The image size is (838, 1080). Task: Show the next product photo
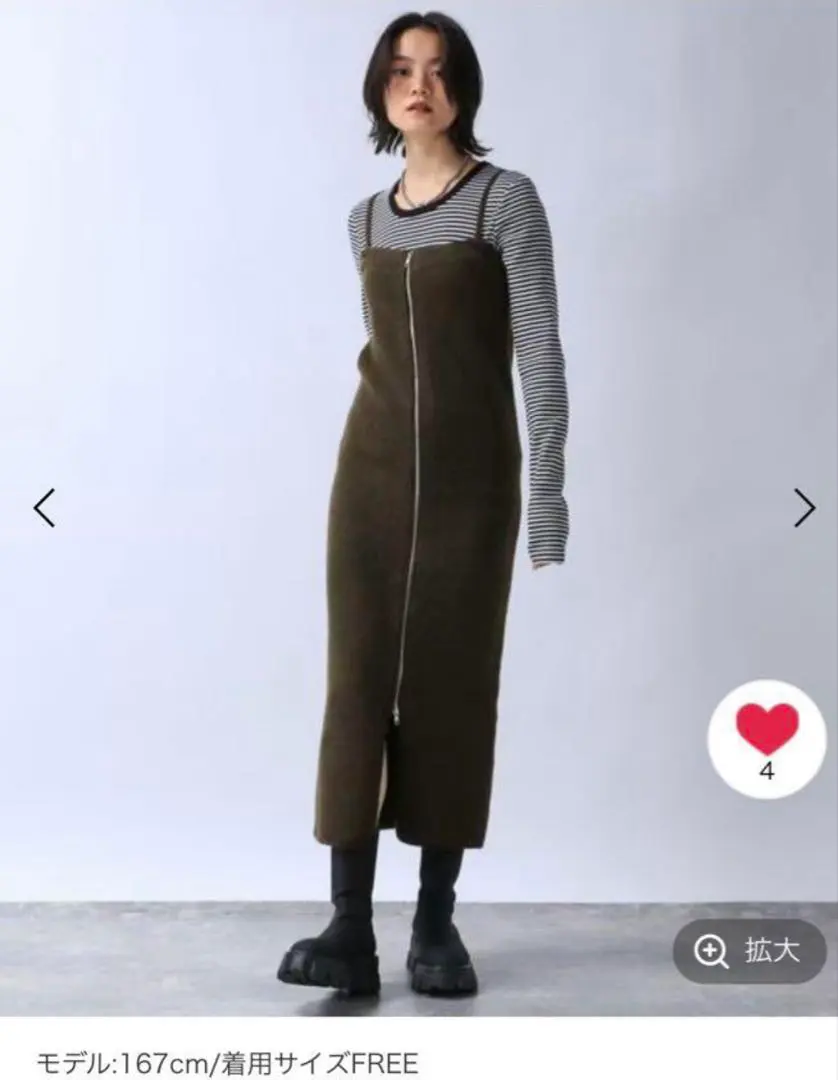804,508
